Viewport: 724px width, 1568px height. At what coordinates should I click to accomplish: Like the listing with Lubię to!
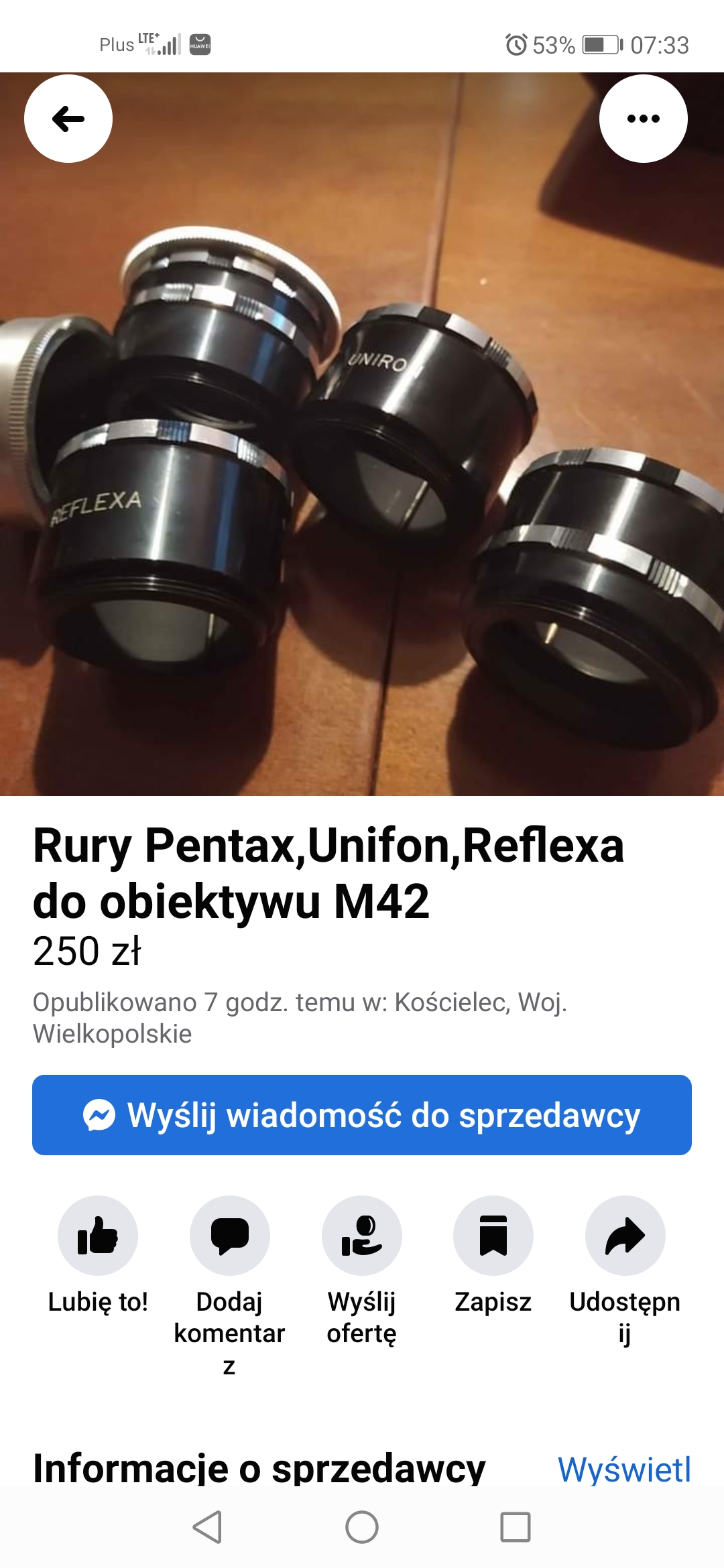98,1236
